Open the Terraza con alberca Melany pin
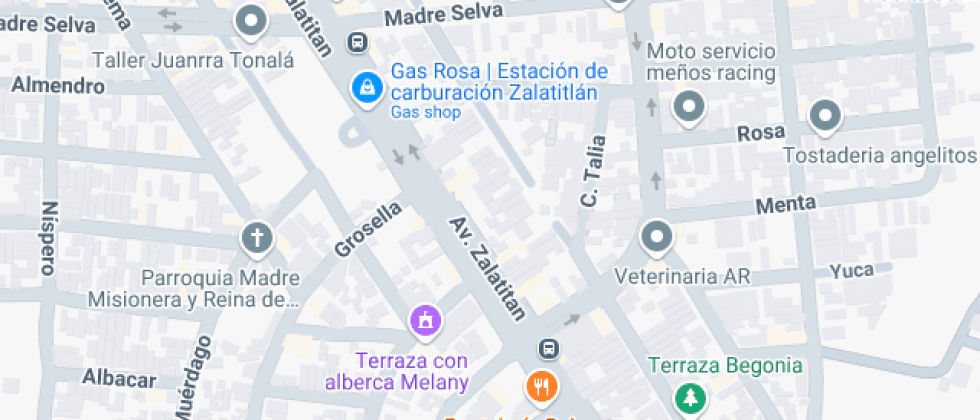Screen dimensions: 980x420 [x=426, y=322]
